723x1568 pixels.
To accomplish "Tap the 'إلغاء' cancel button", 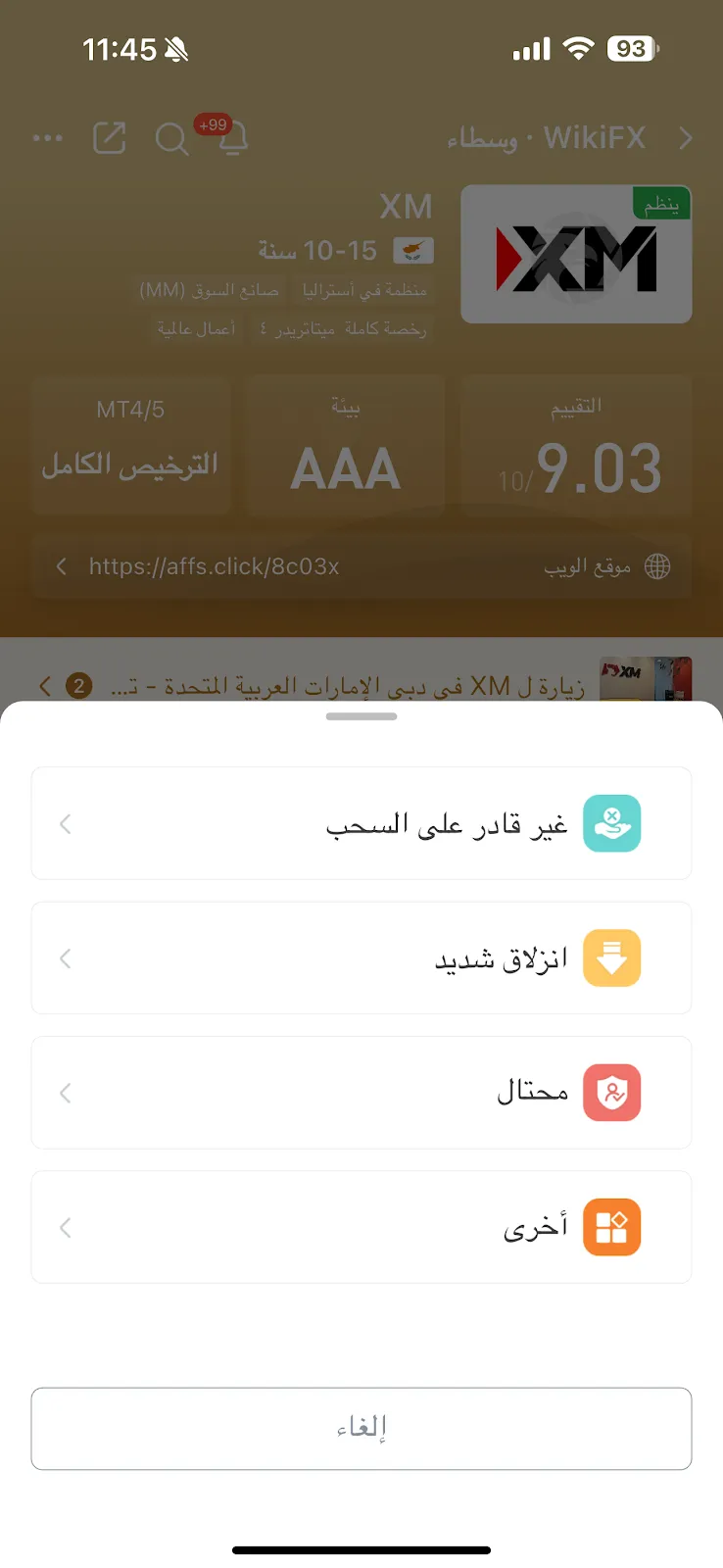I will (x=361, y=1428).
